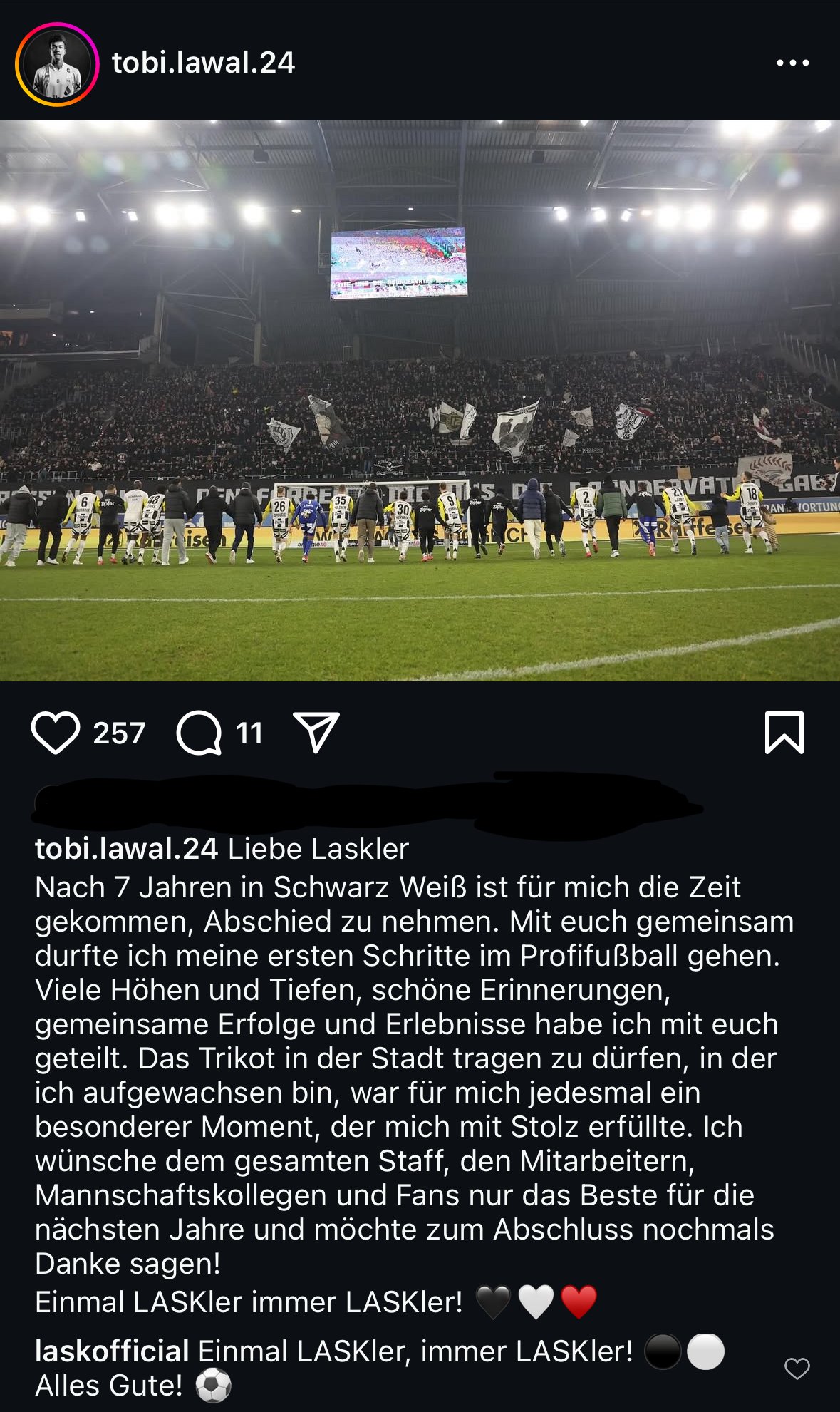Open tobi.lawal.24 profile from header username
The width and height of the screenshot is (840, 1412).
(x=203, y=63)
